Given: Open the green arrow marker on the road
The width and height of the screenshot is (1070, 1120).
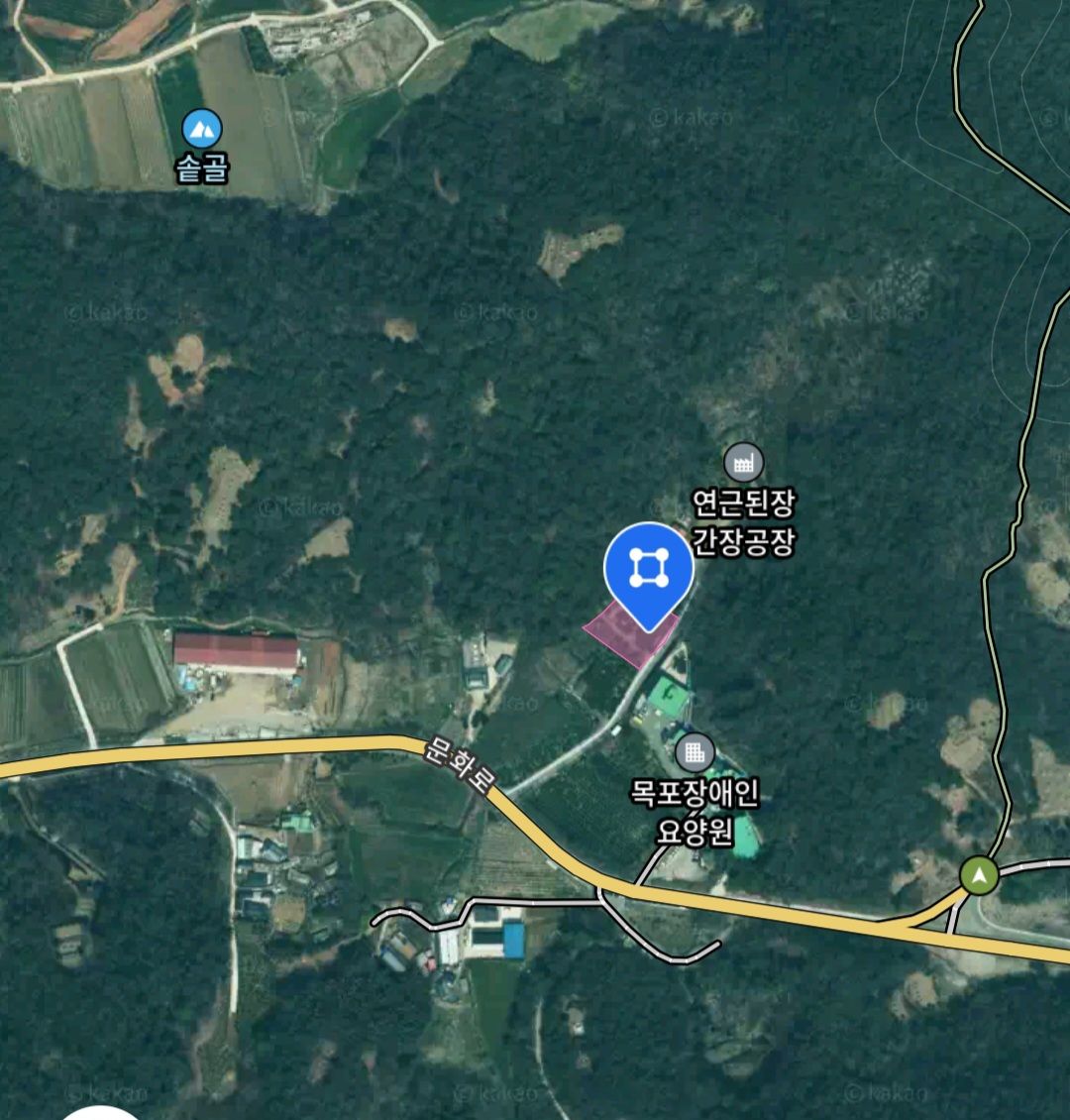Looking at the screenshot, I should (979, 876).
